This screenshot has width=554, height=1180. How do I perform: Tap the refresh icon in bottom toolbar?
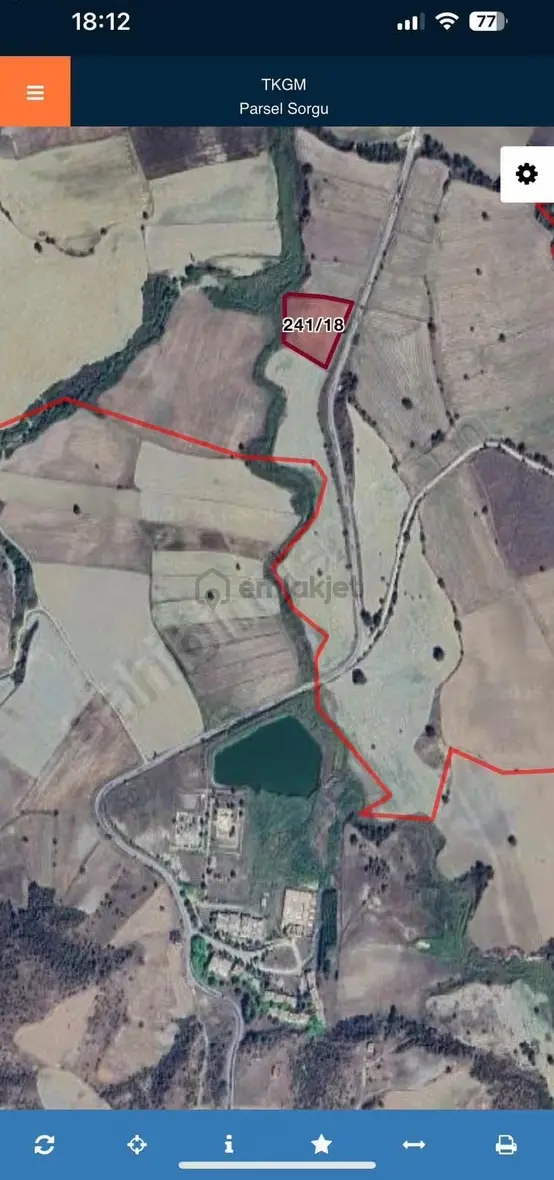pos(44,1145)
